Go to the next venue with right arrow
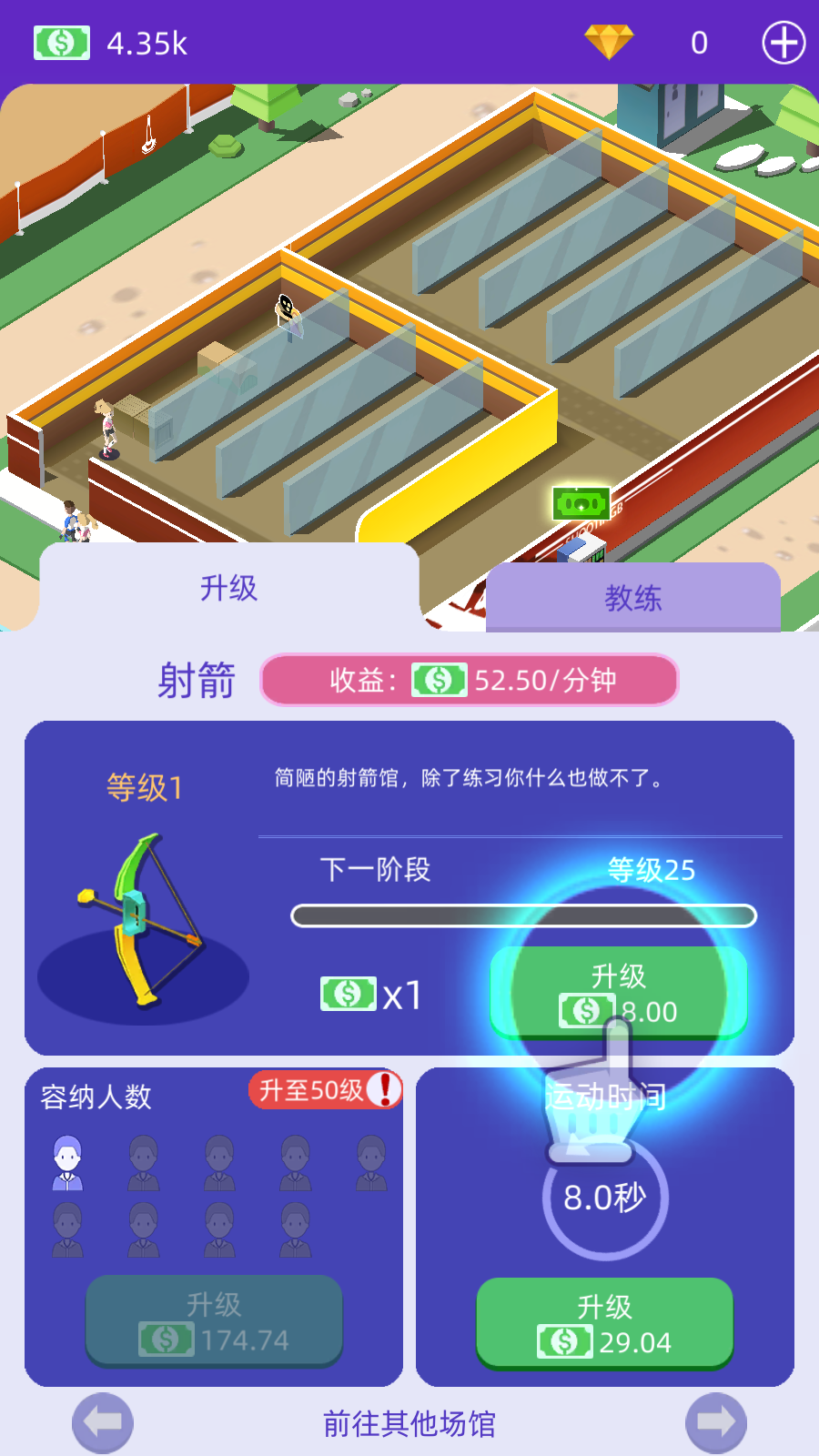 716,1422
